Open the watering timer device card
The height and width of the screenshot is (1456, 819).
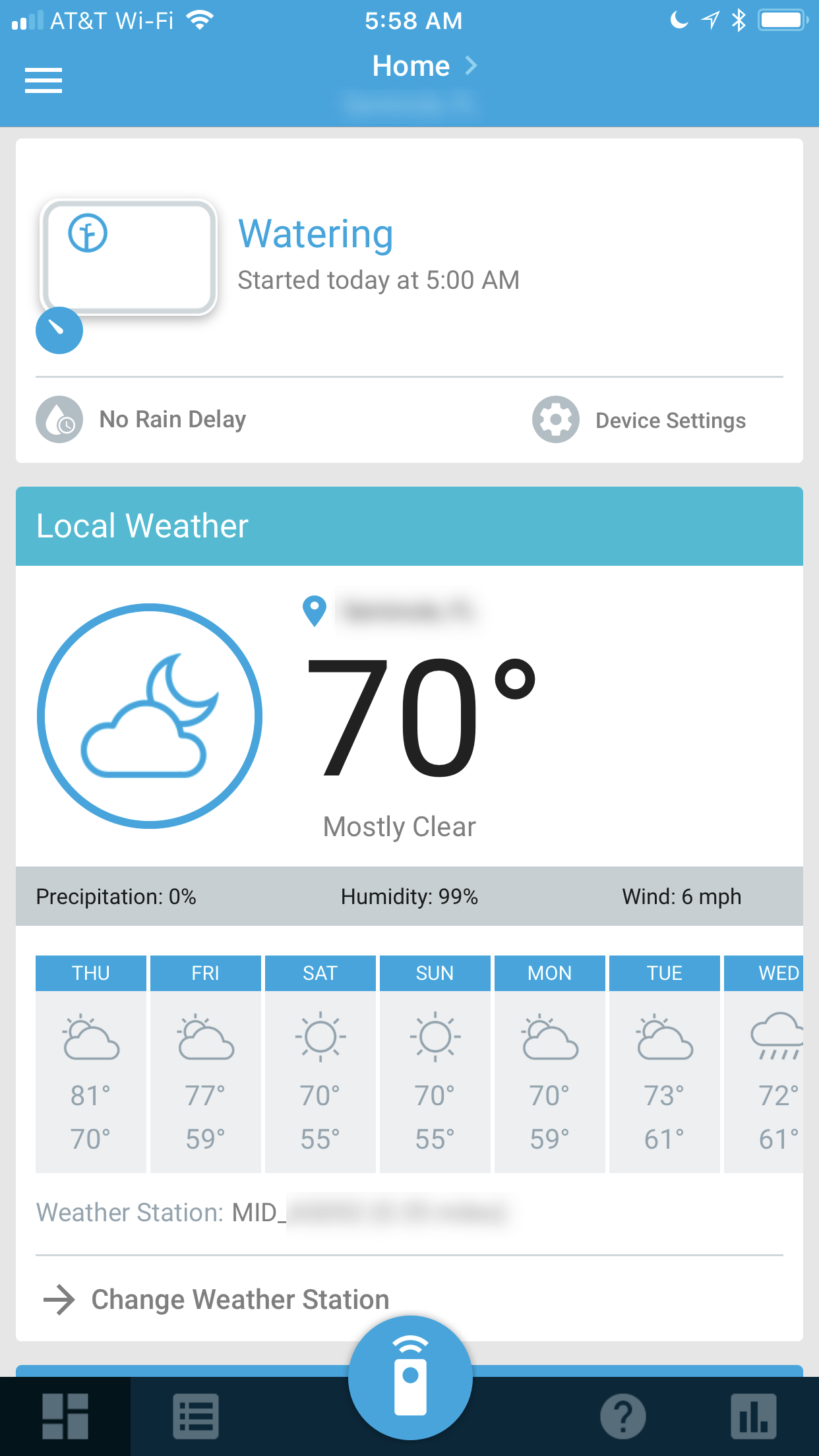click(x=129, y=257)
